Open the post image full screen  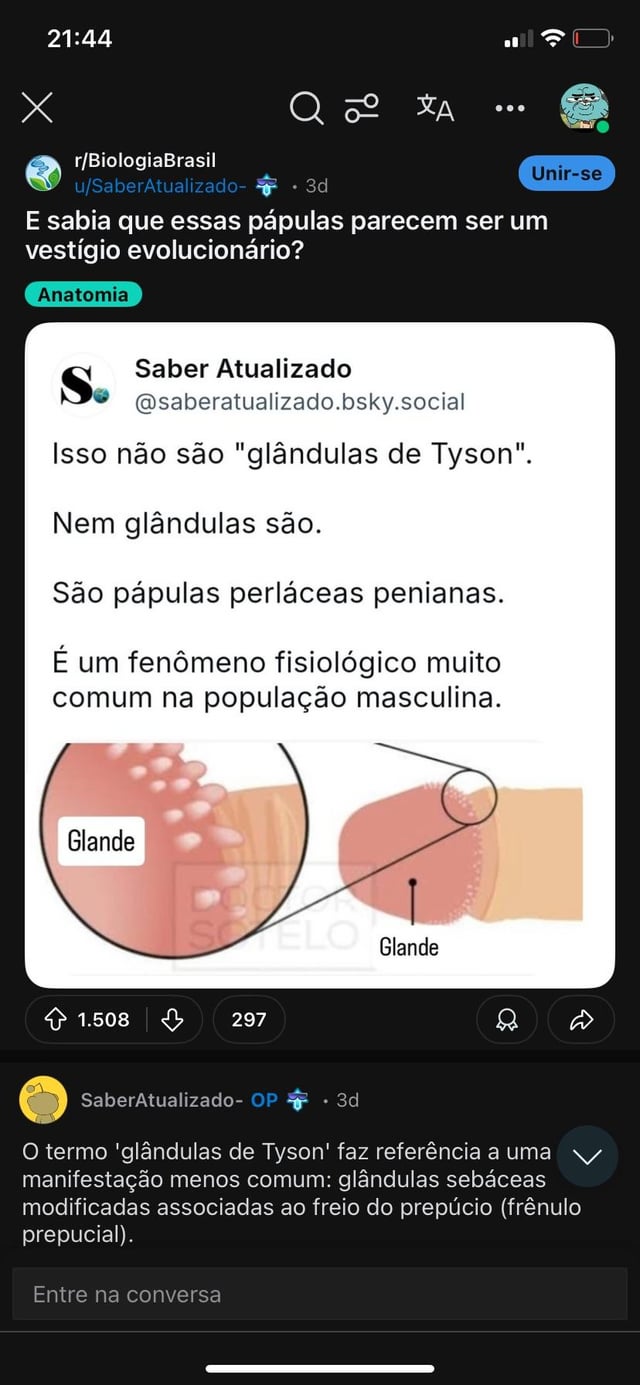point(320,655)
